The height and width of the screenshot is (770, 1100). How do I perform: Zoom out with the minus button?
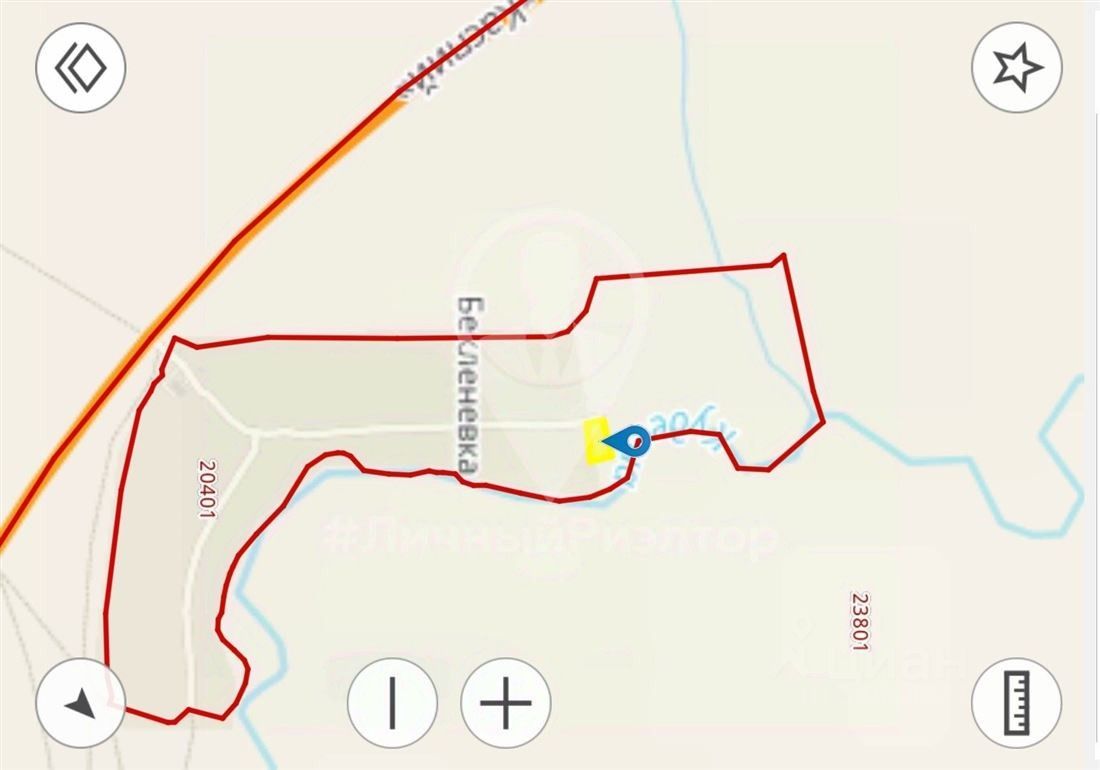pyautogui.click(x=392, y=703)
